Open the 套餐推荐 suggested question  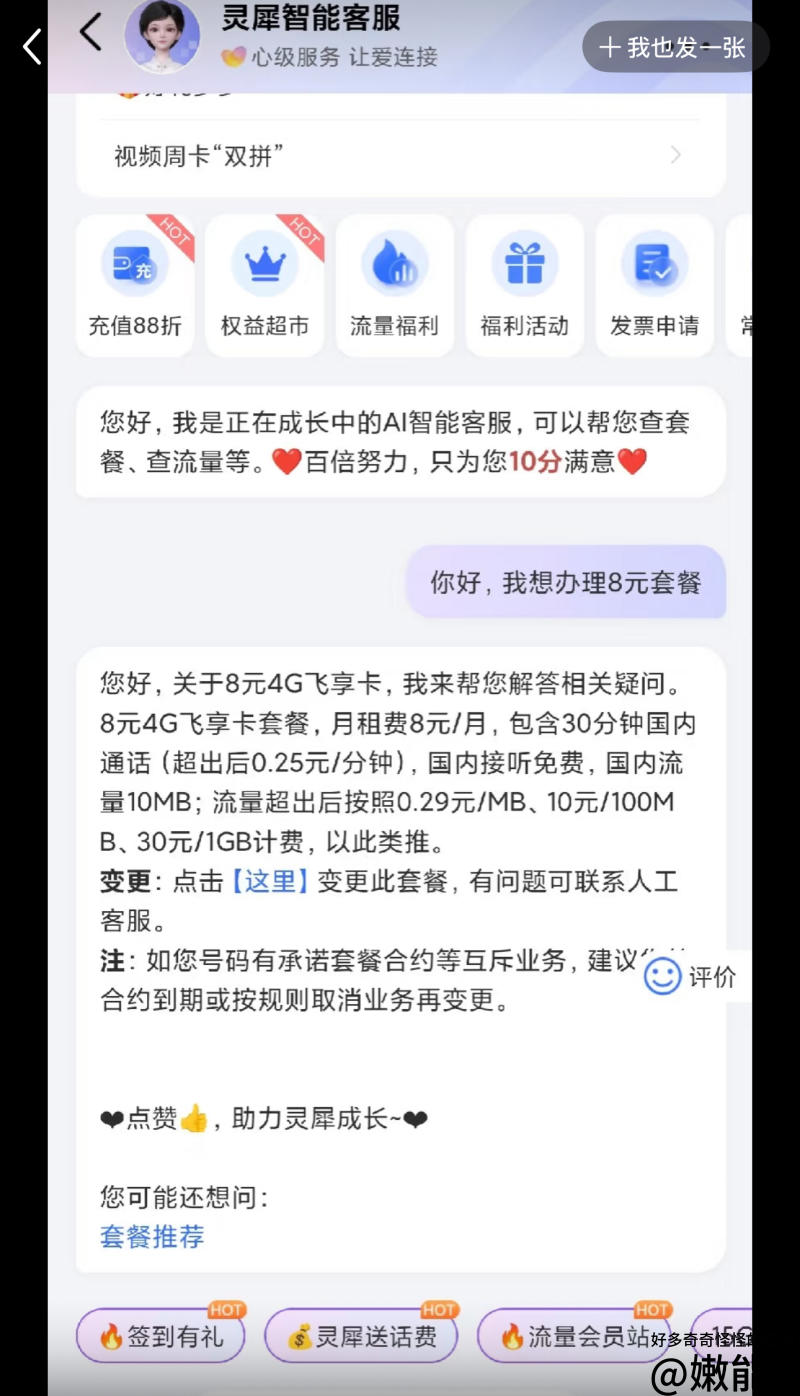(x=152, y=1236)
